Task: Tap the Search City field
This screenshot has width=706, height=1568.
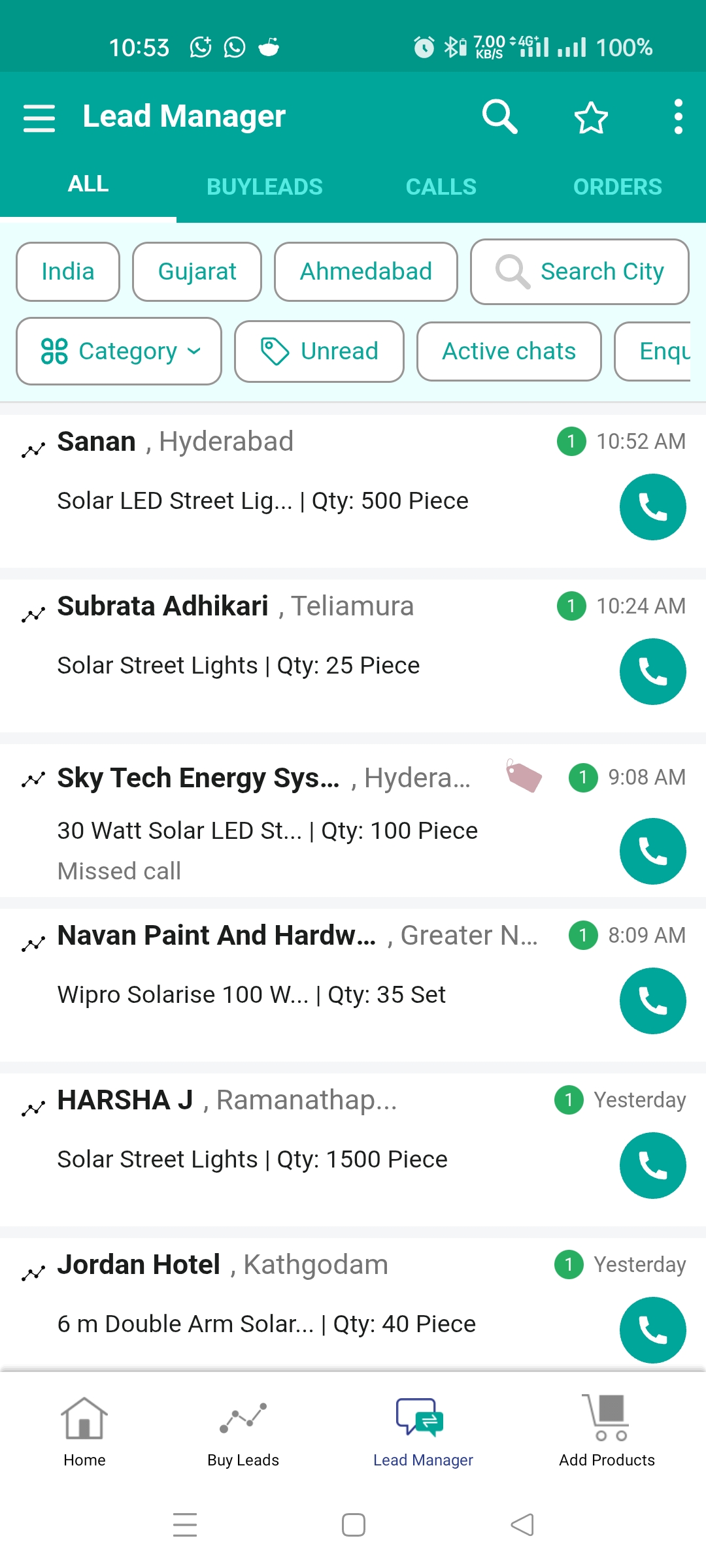Action: tap(579, 272)
